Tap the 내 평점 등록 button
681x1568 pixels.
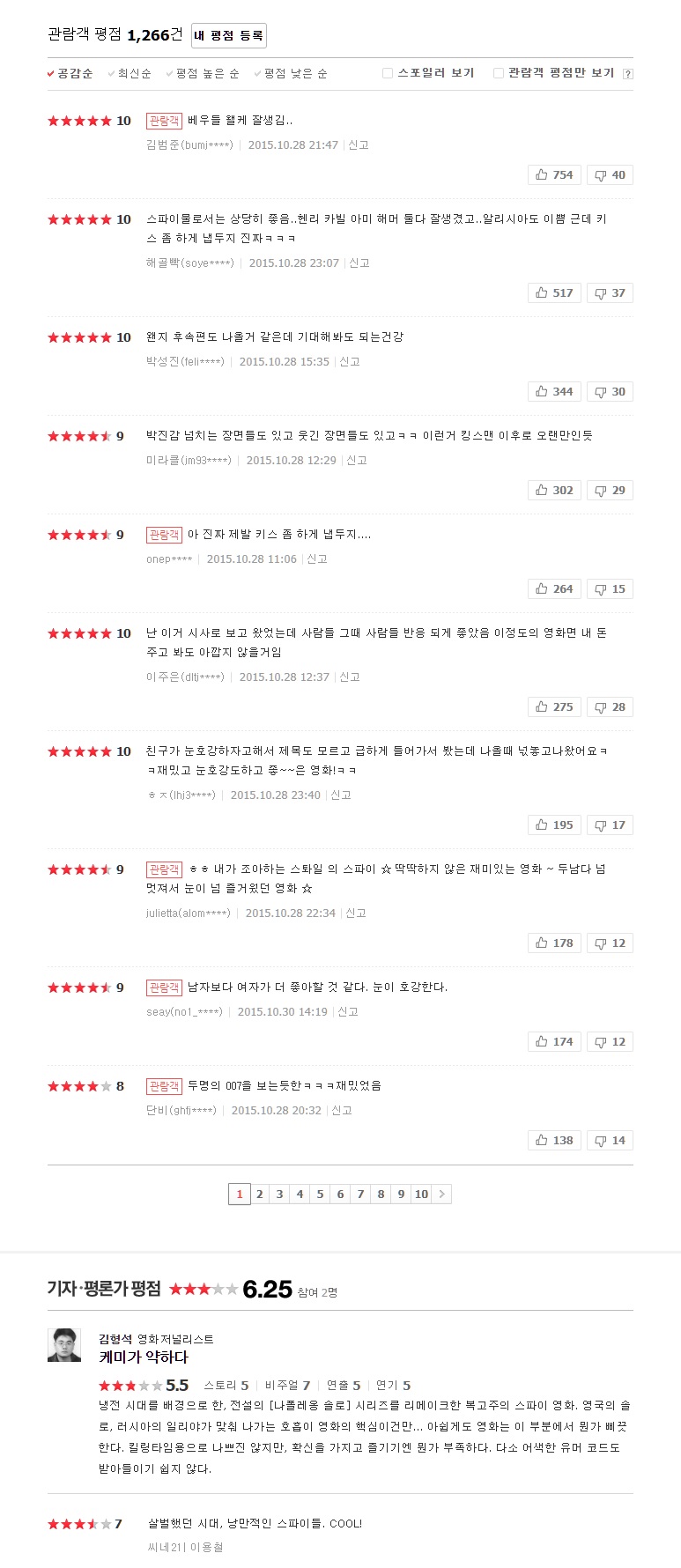(x=229, y=35)
